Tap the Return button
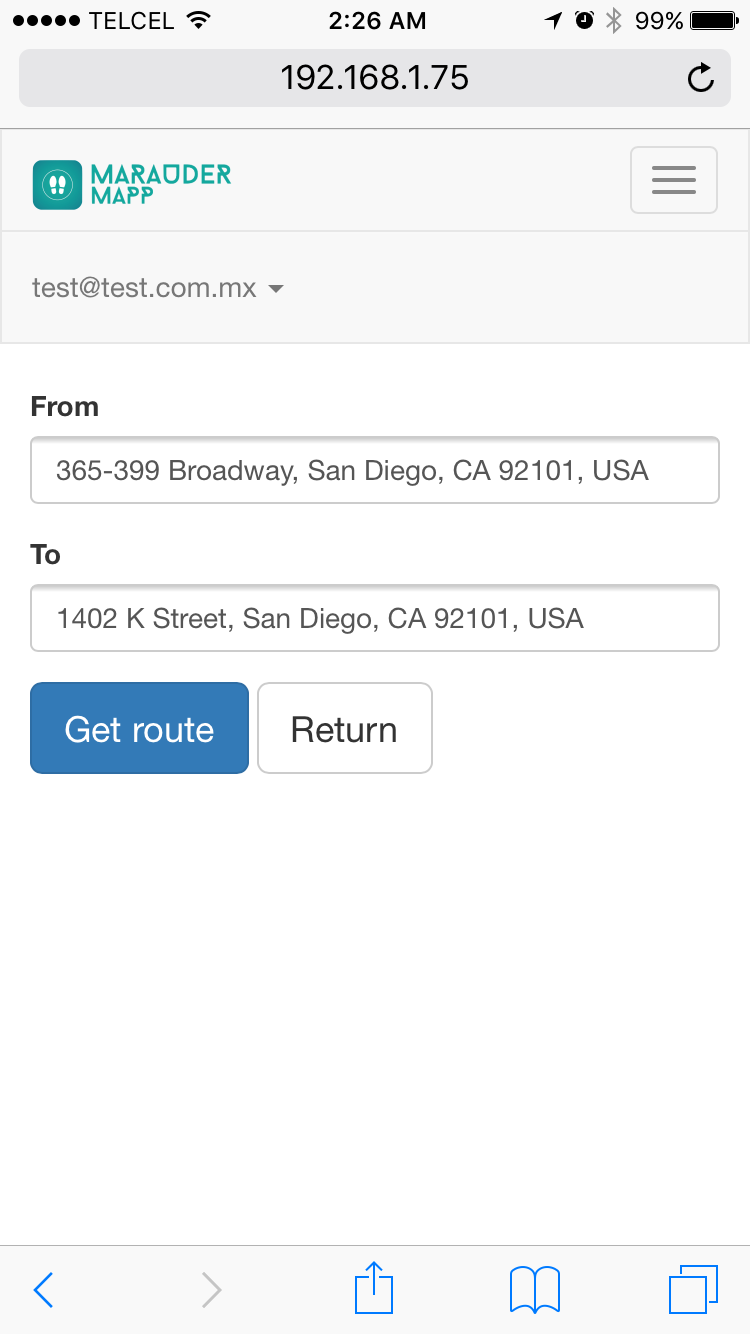Screen dimensions: 750x1334 coord(344,728)
